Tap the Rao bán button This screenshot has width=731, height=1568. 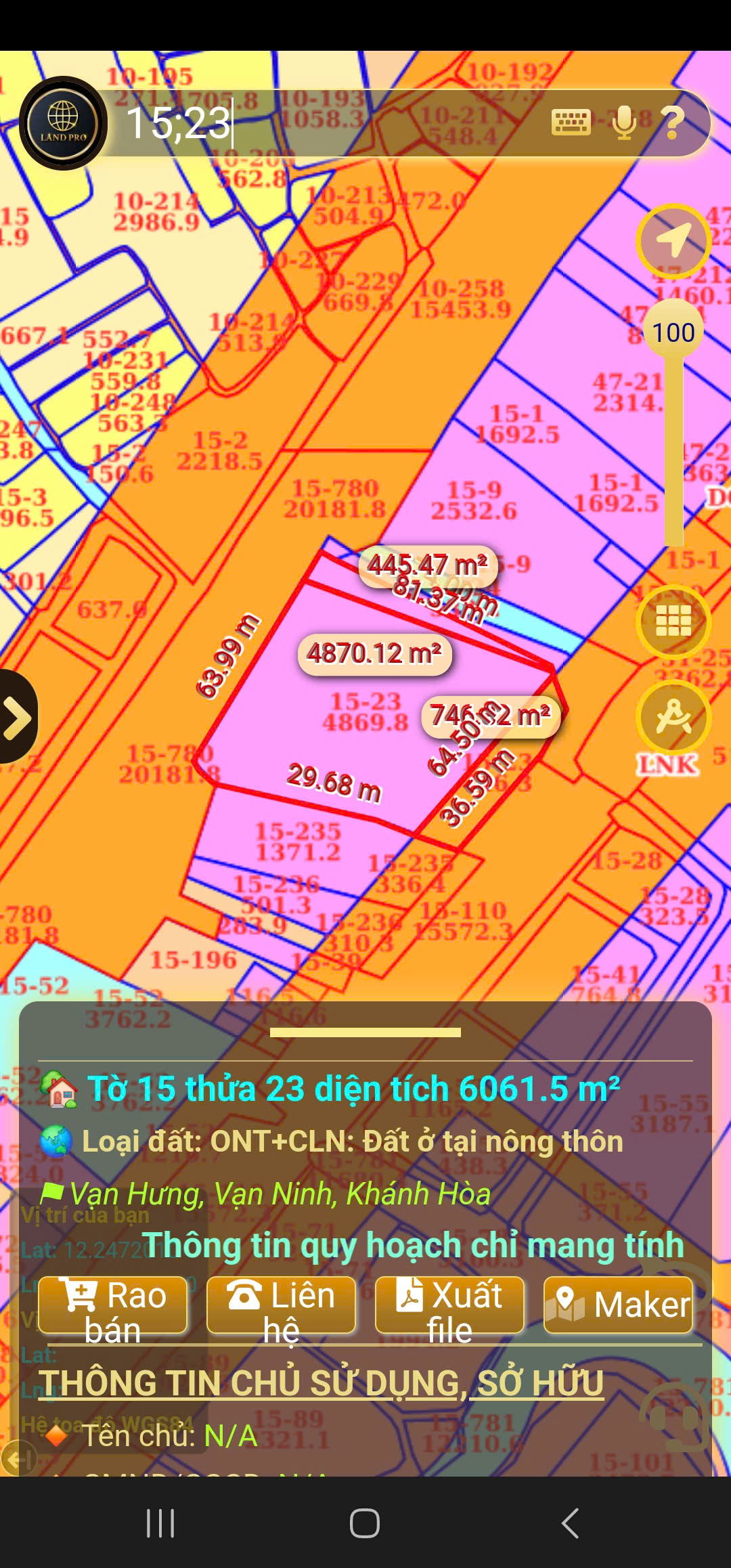[x=112, y=1305]
